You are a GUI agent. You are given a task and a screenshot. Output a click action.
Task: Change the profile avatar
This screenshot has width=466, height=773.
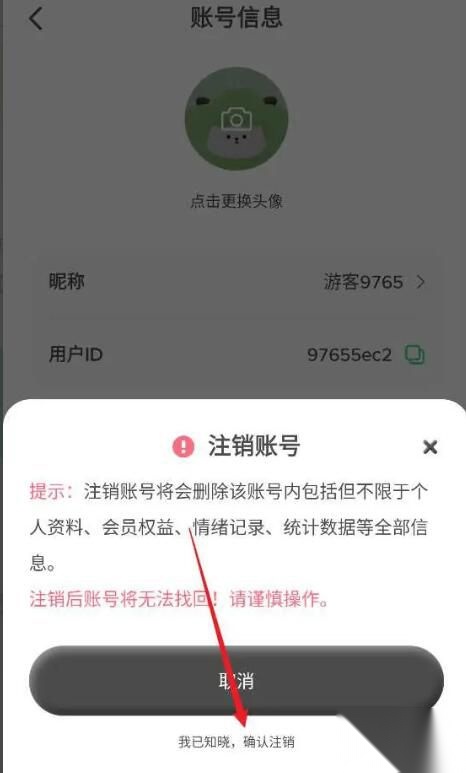tap(236, 118)
